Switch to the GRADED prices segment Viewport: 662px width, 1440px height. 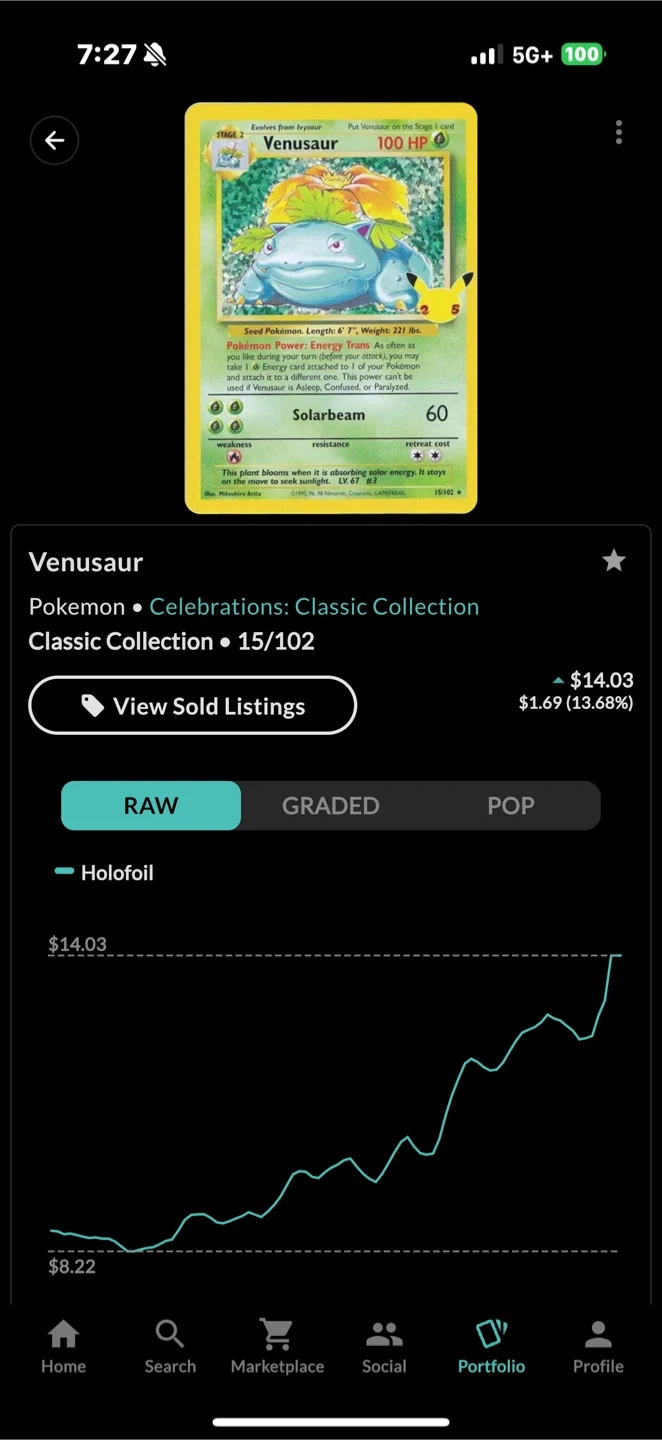tap(331, 806)
